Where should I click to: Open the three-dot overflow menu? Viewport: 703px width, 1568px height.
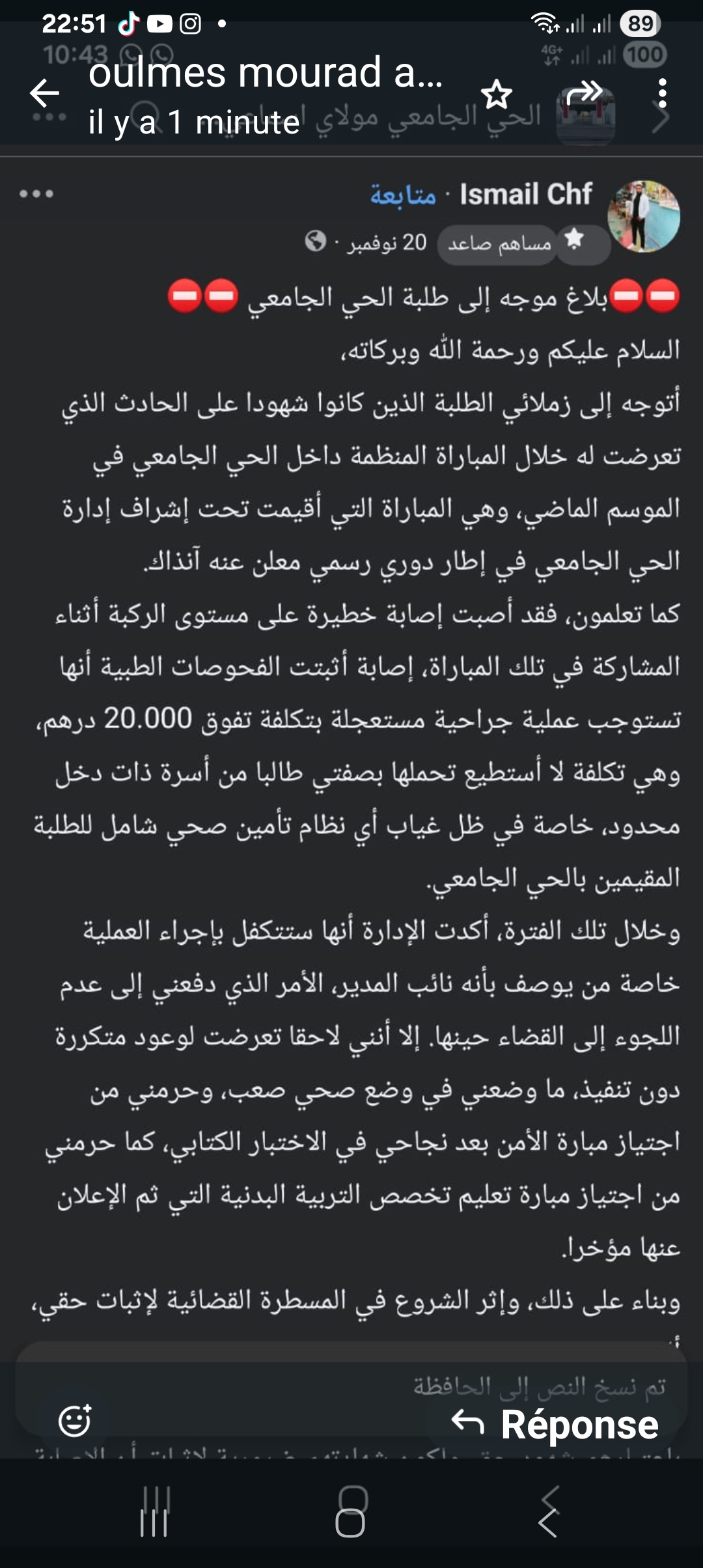click(662, 94)
